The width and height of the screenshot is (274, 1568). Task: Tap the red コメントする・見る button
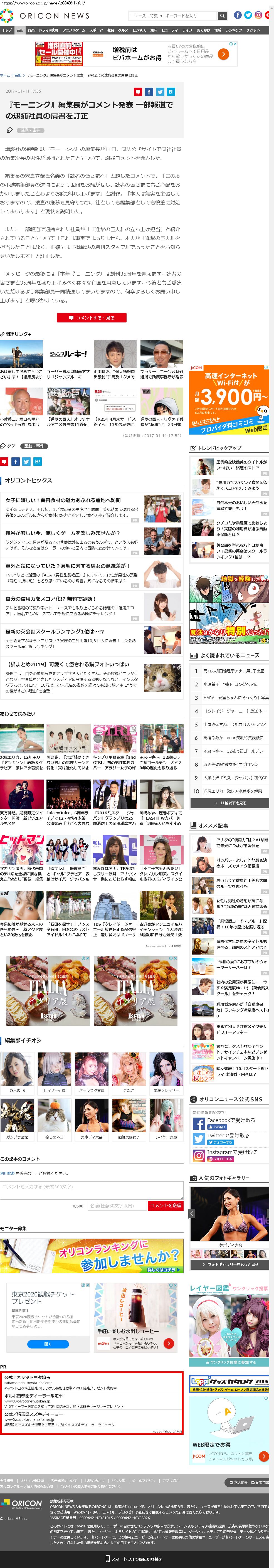pyautogui.click(x=91, y=317)
